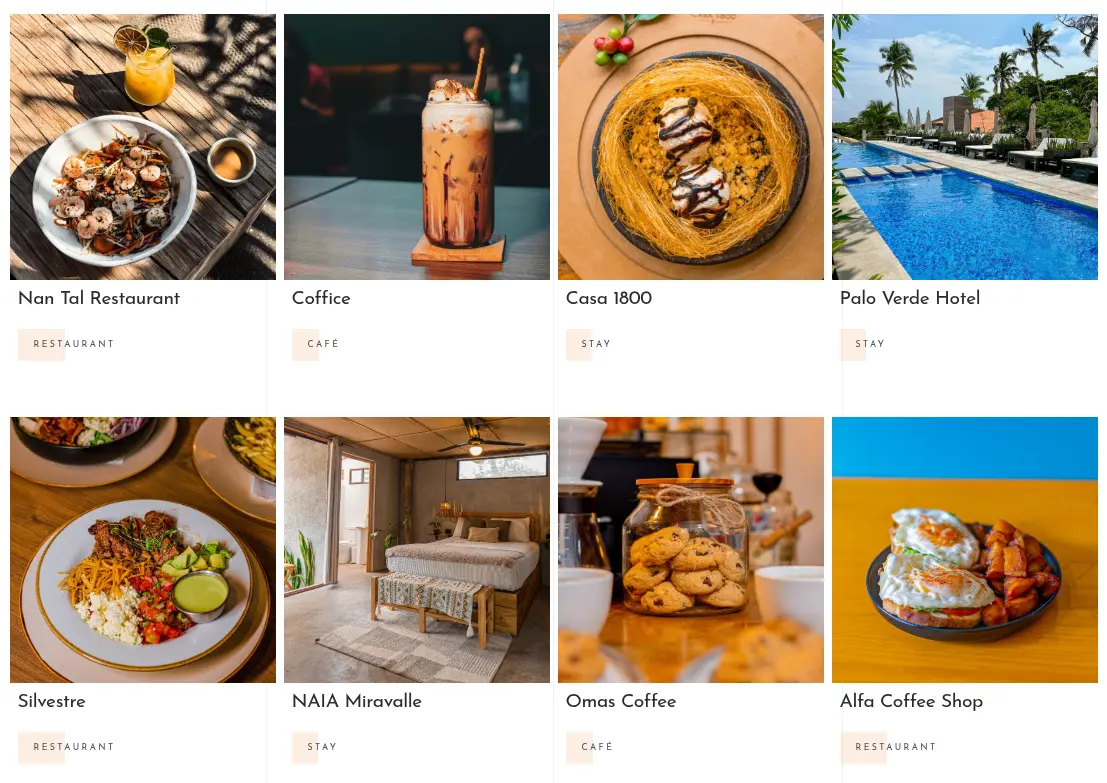The image size is (1107, 783).
Task: Select the Café tag under Coffice
Action: (x=323, y=344)
